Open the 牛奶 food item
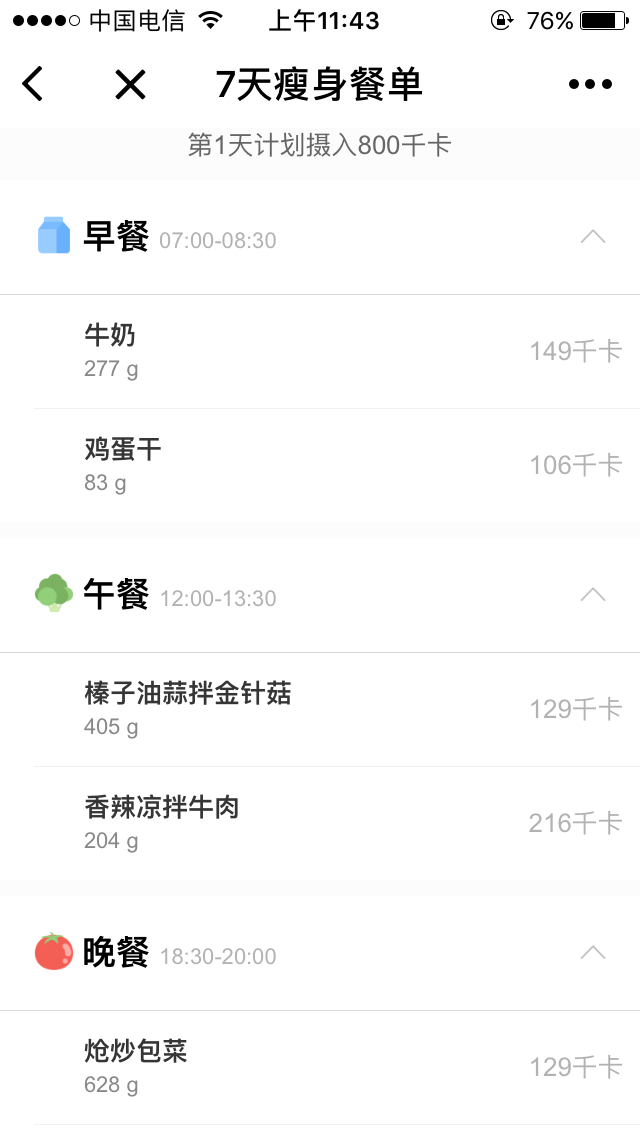640x1136 pixels. coord(320,351)
